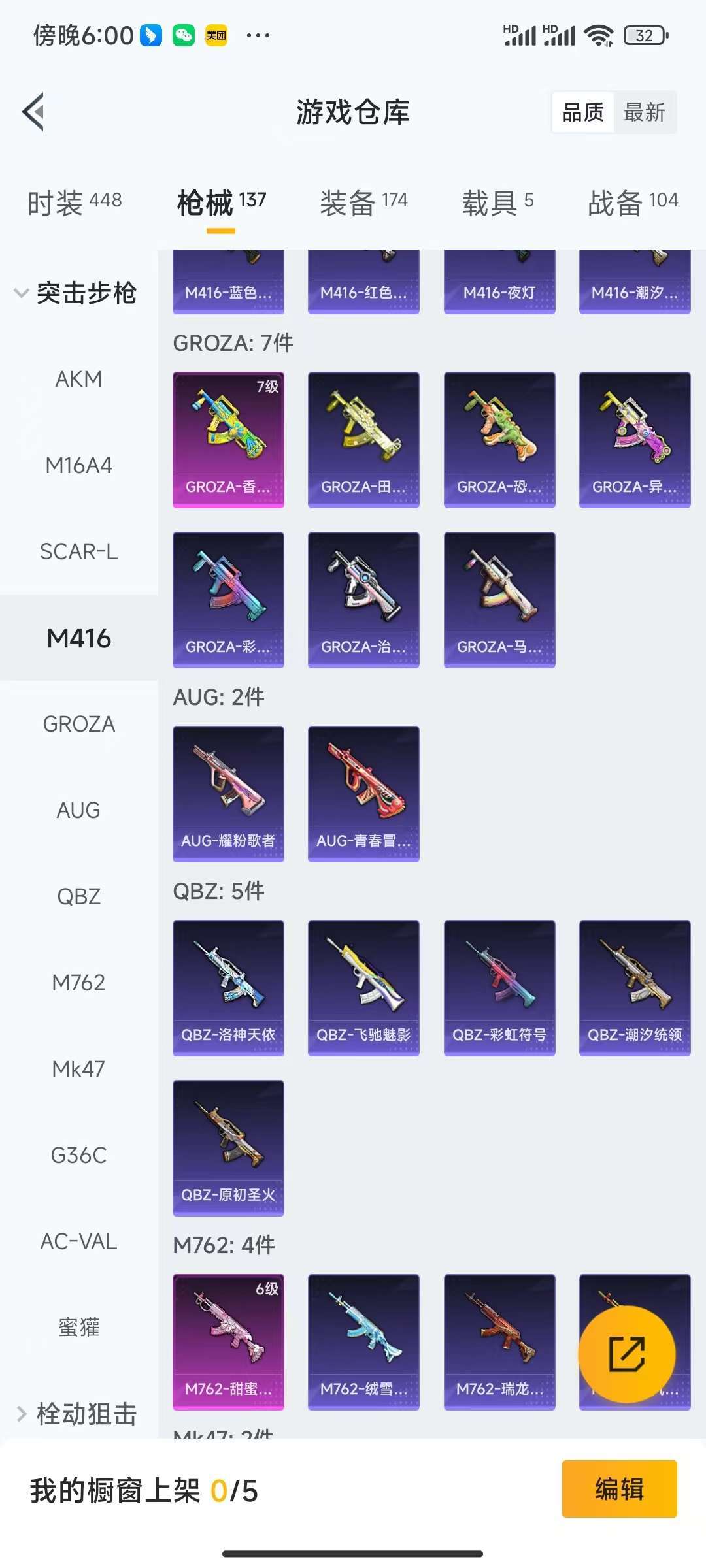
Task: Go back using the top-left arrow
Action: point(34,112)
